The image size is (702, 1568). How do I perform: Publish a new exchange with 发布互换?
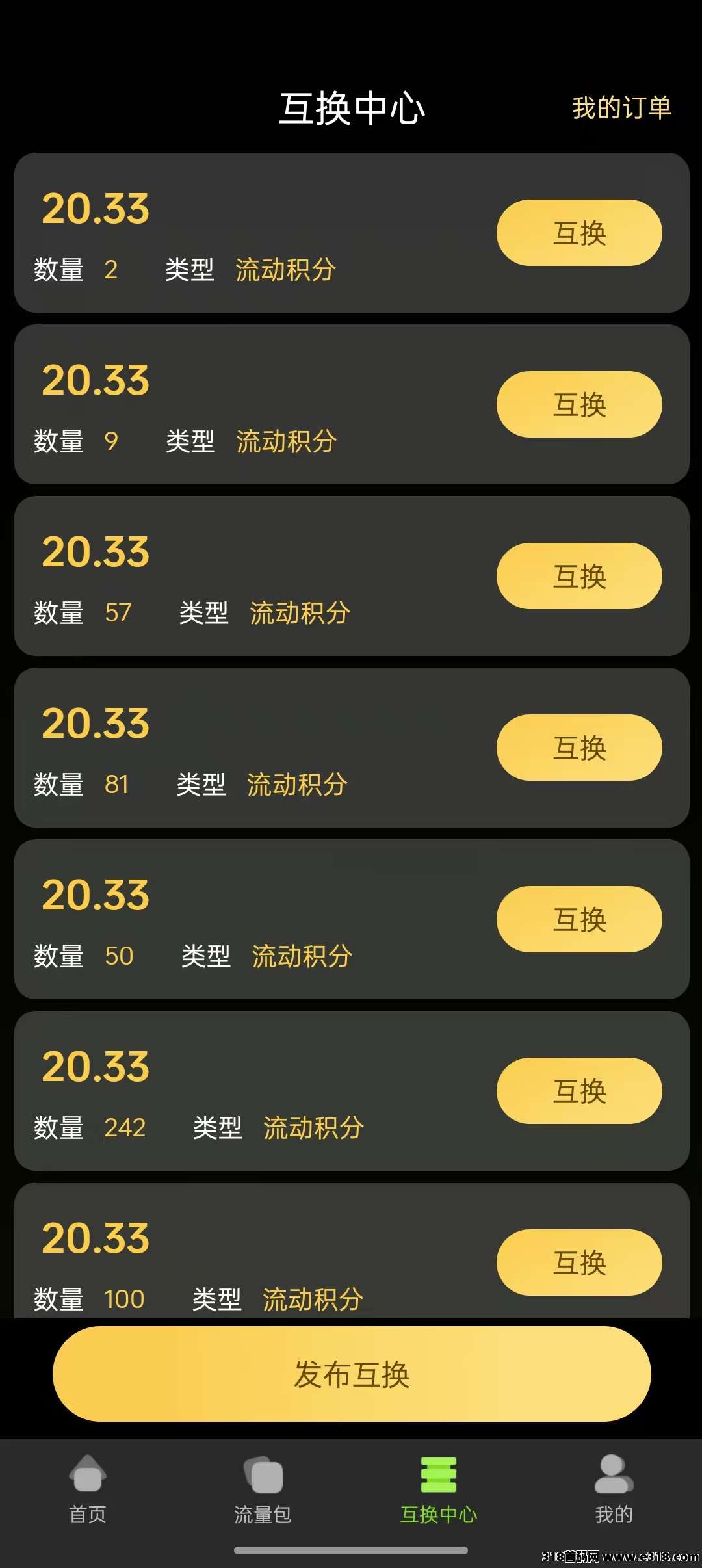tap(352, 1374)
